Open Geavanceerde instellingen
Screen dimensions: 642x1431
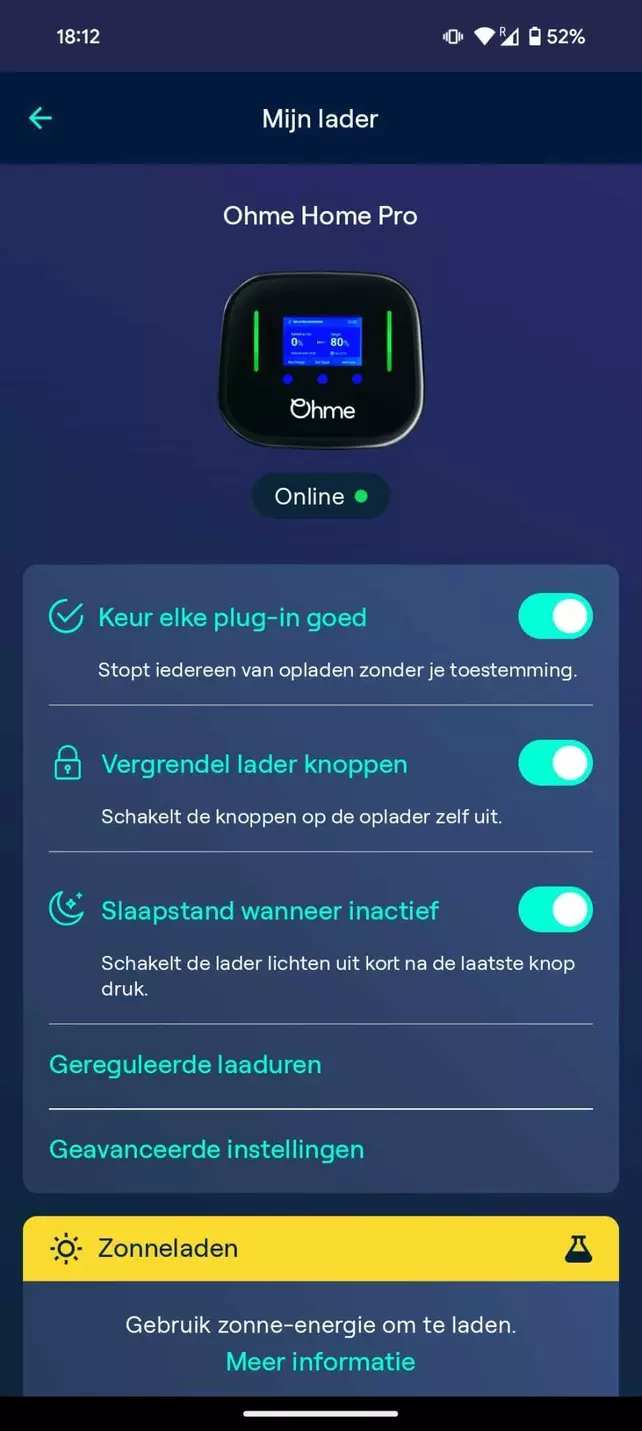coord(207,1149)
